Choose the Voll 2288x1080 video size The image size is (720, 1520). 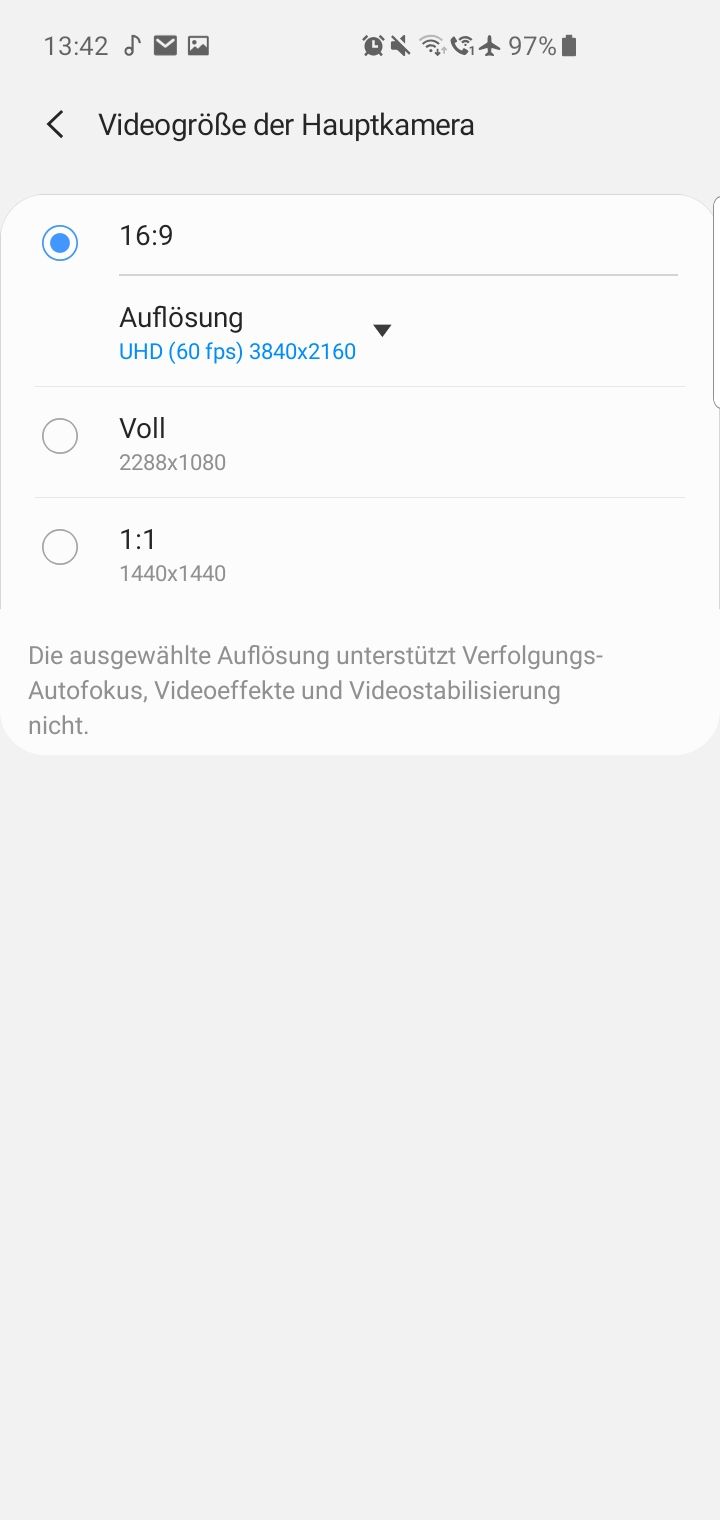pyautogui.click(x=60, y=436)
